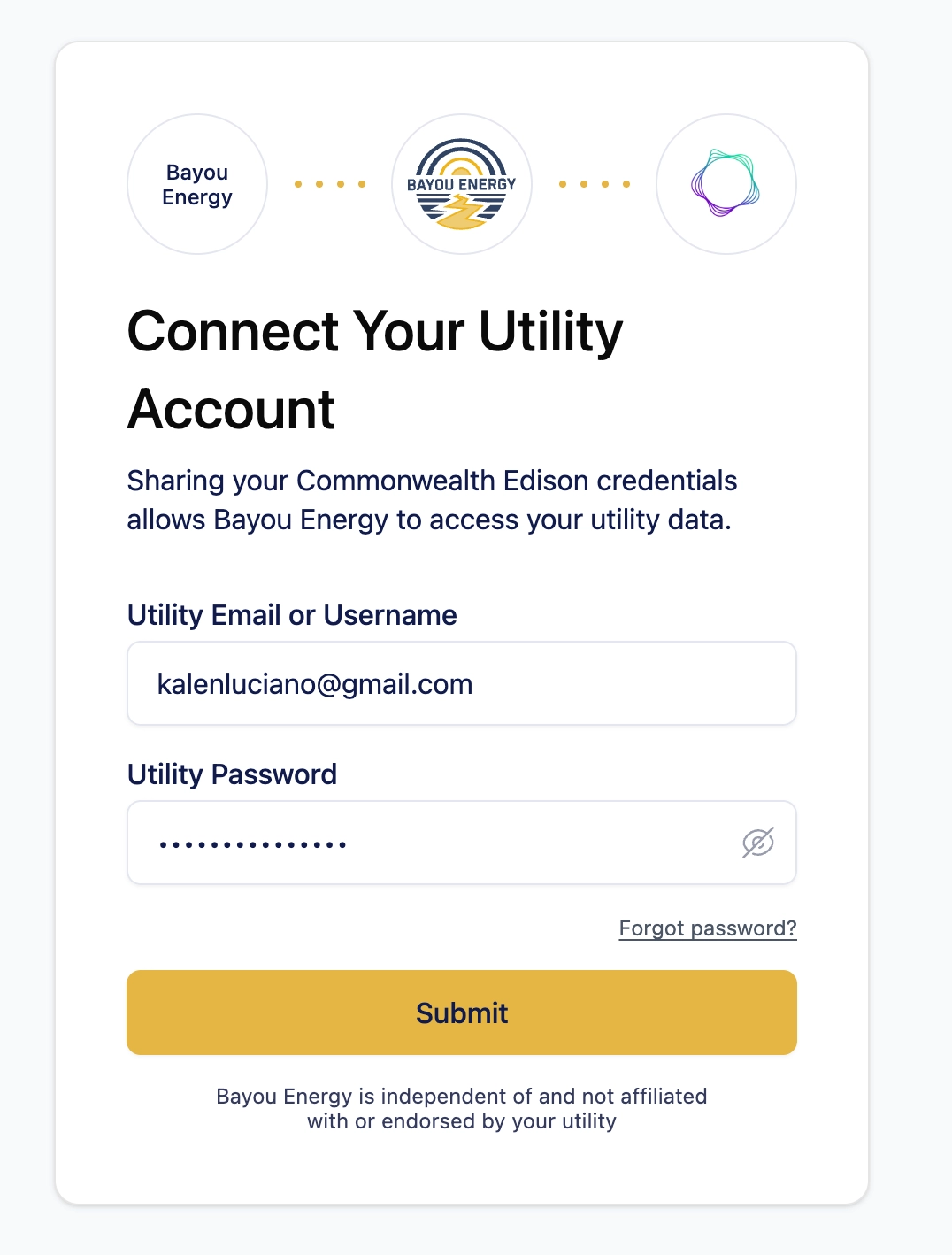Submit the utility credentials
This screenshot has height=1255, width=952.
coord(461,1012)
